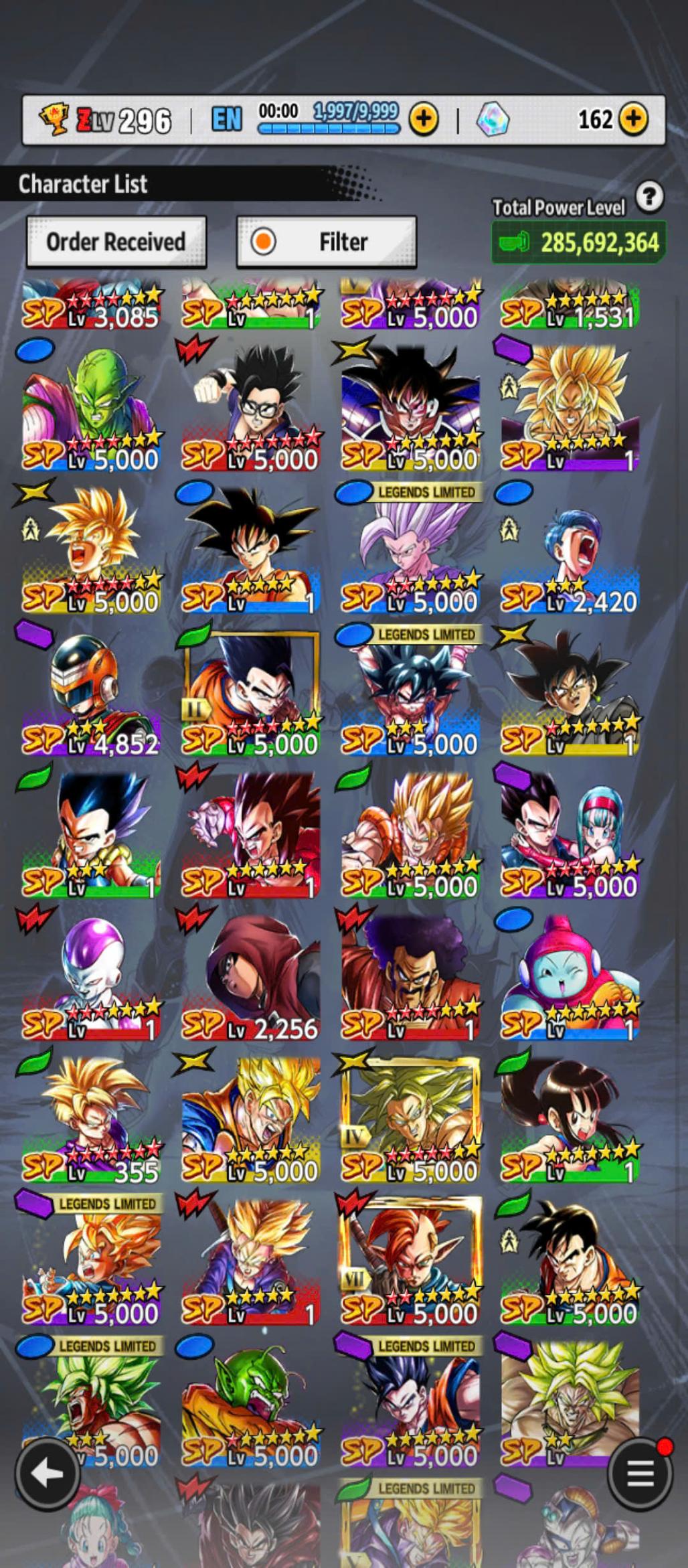Screen dimensions: 688x1568
Task: Add crystals with the plus beside 162
Action: click(632, 119)
